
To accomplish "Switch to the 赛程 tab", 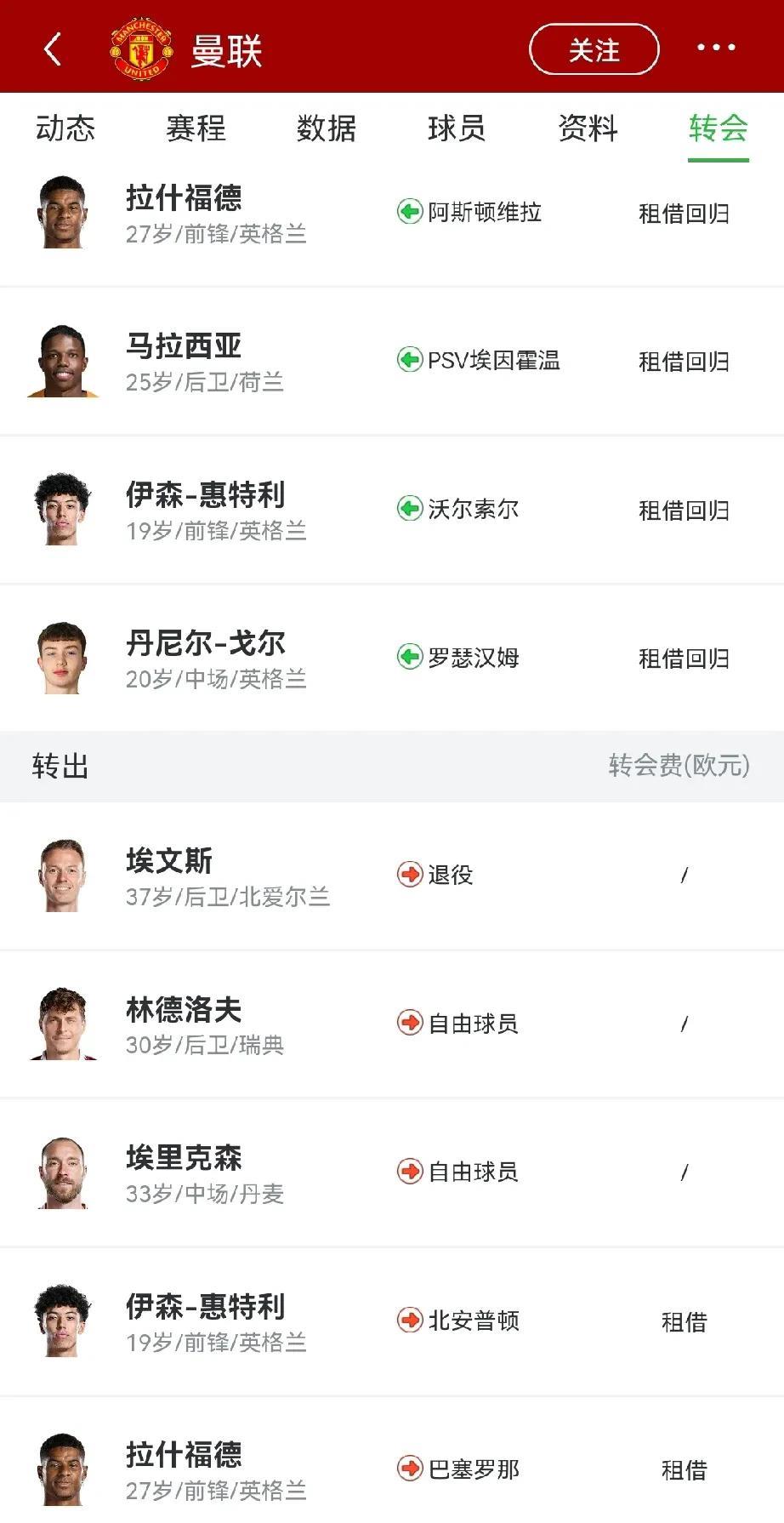I will tap(196, 128).
